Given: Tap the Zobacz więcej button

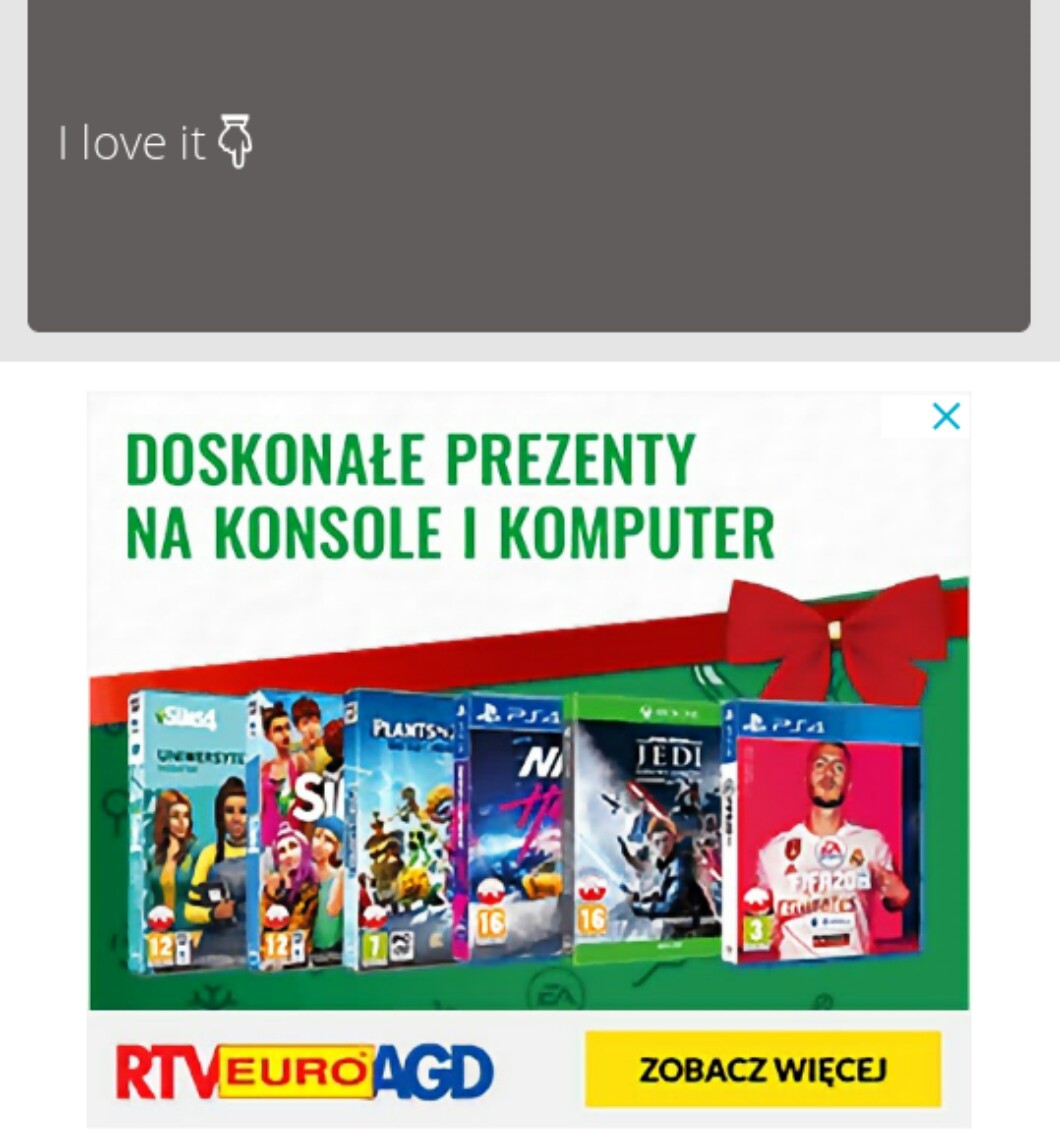Looking at the screenshot, I should 763,1069.
